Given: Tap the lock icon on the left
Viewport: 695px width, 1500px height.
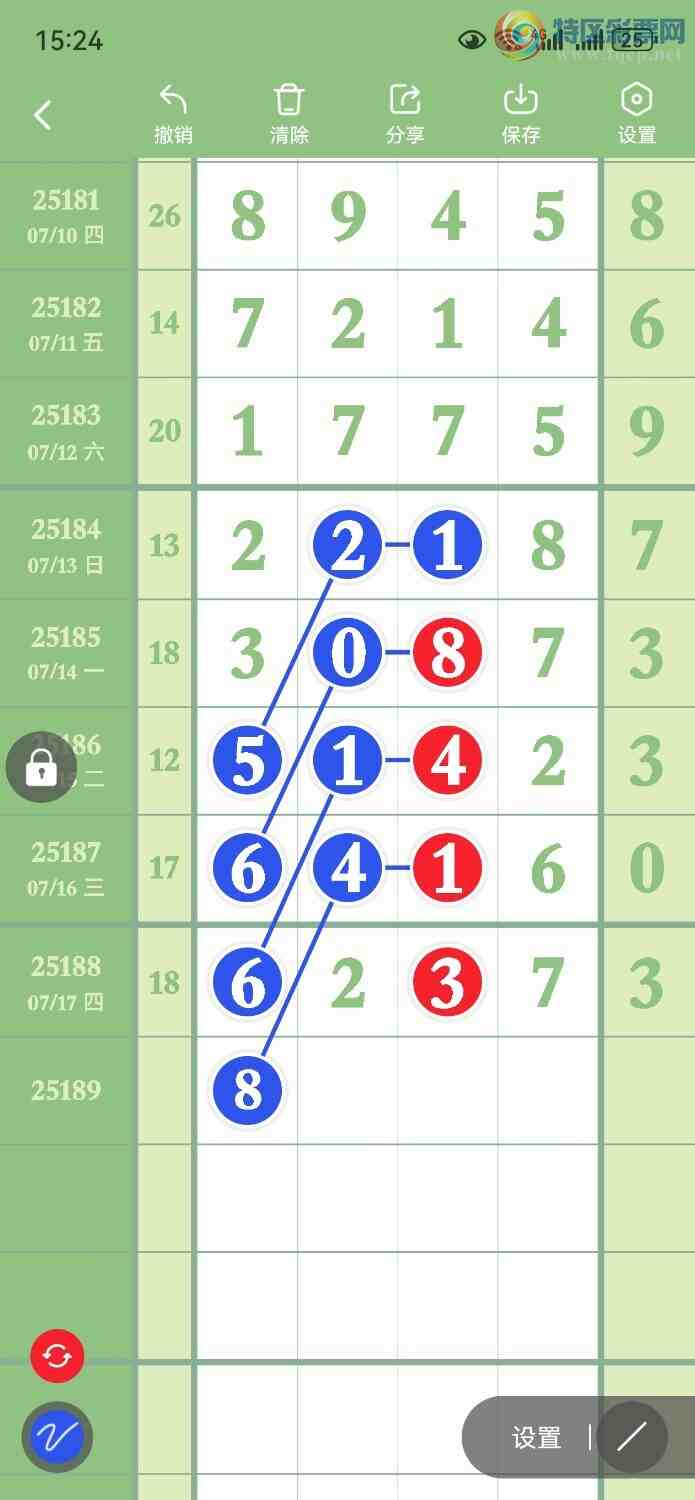Looking at the screenshot, I should [41, 767].
